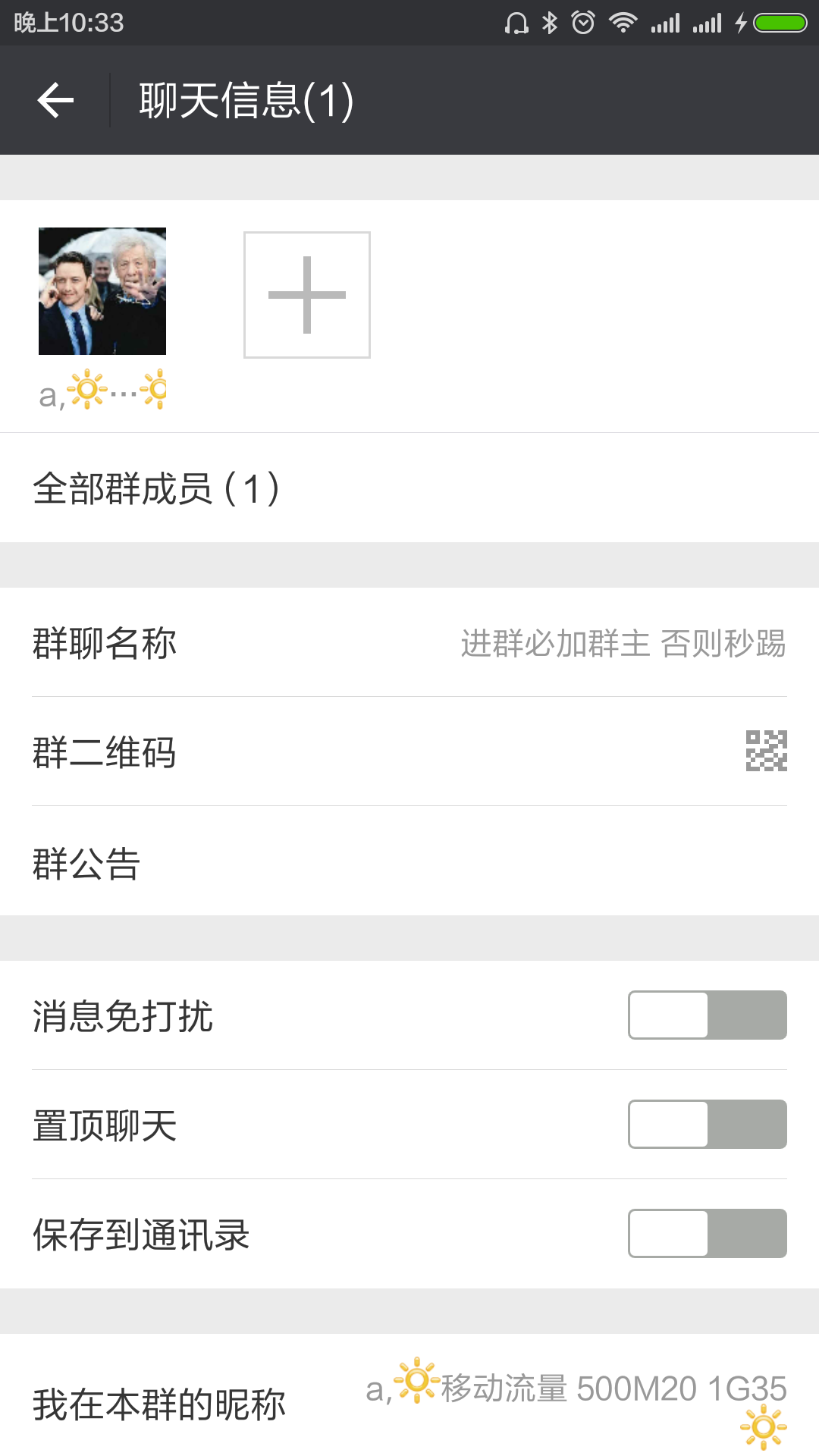Edit the 群聊名称 group name
The width and height of the screenshot is (819, 1456).
pyautogui.click(x=409, y=643)
